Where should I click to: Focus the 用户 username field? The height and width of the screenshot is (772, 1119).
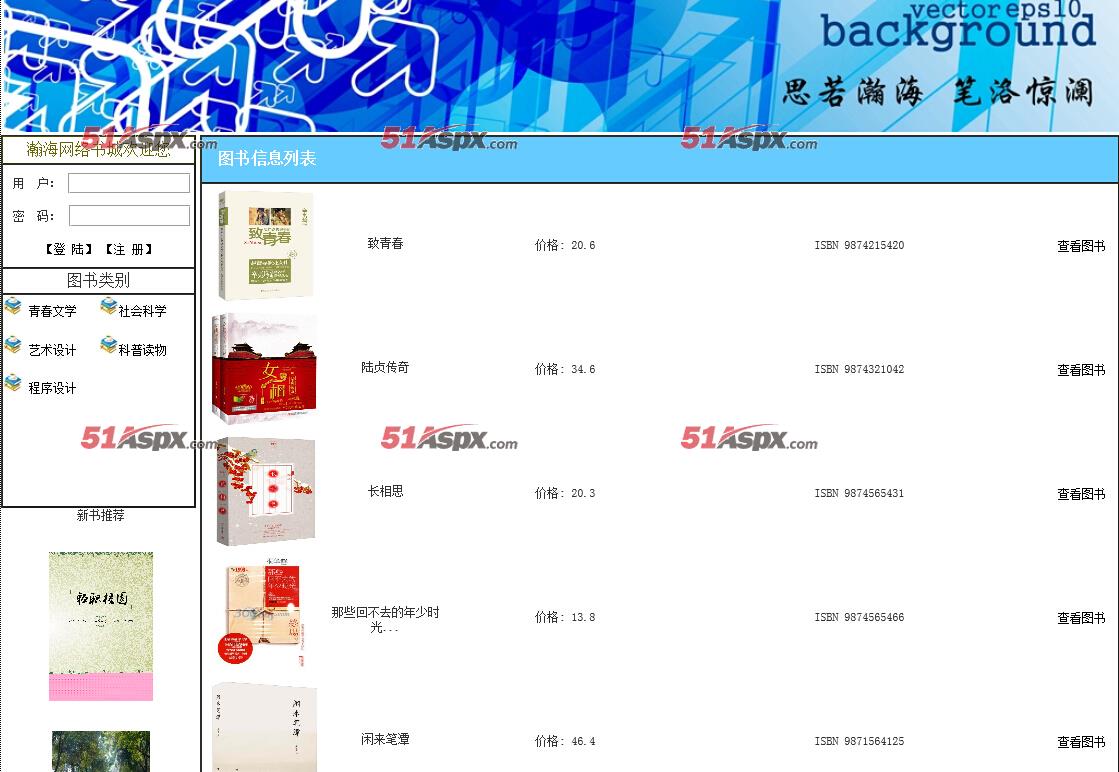(x=128, y=183)
